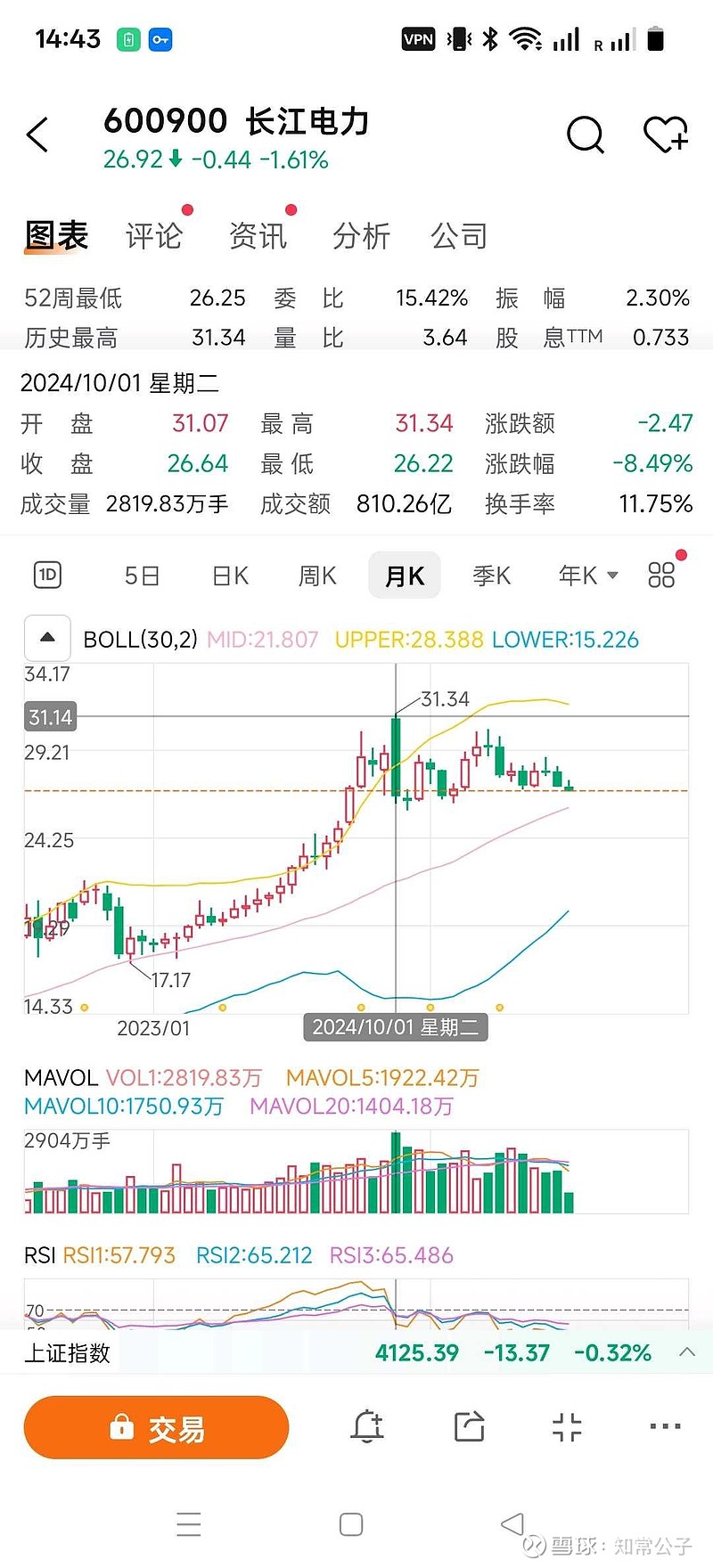Add a price alert bell

point(366,1426)
